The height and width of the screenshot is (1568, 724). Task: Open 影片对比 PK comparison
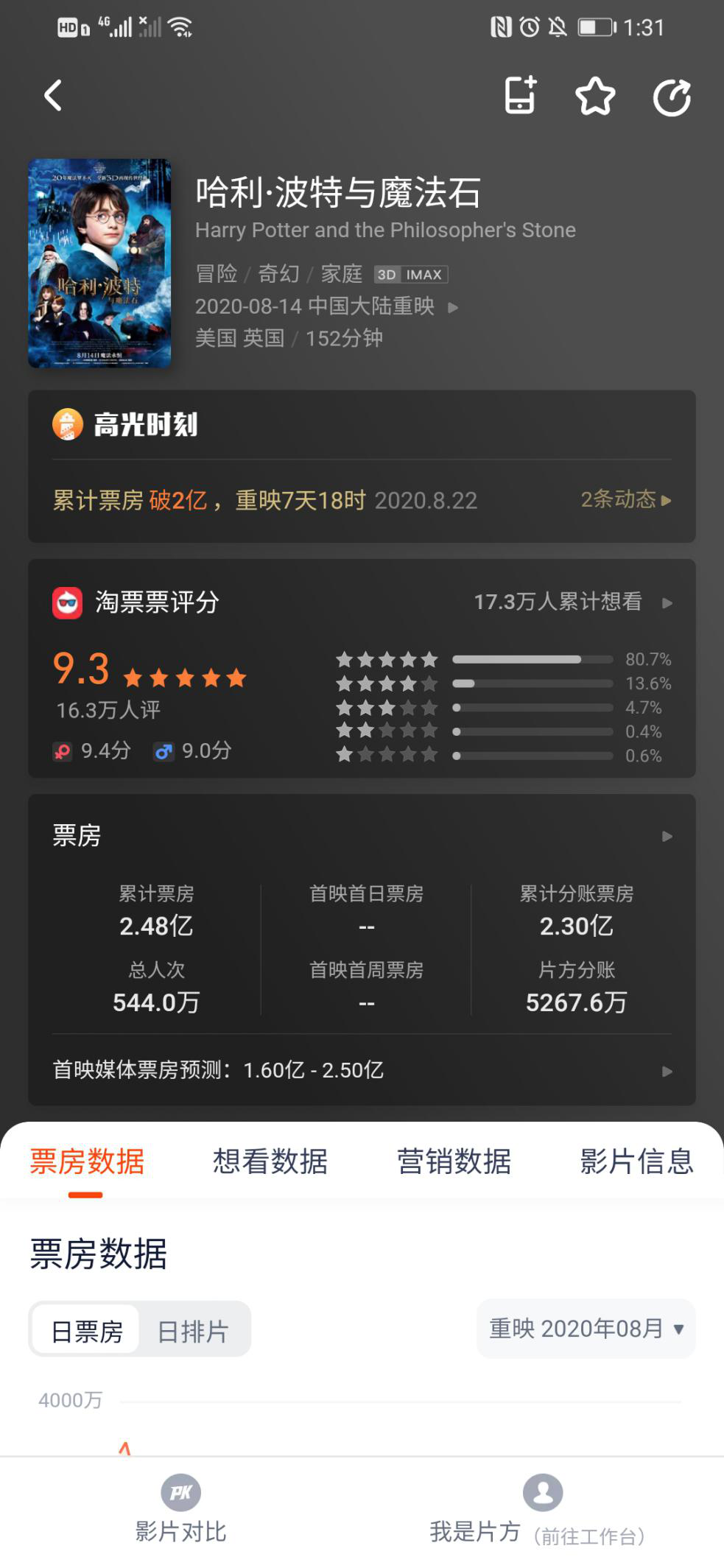180,1510
